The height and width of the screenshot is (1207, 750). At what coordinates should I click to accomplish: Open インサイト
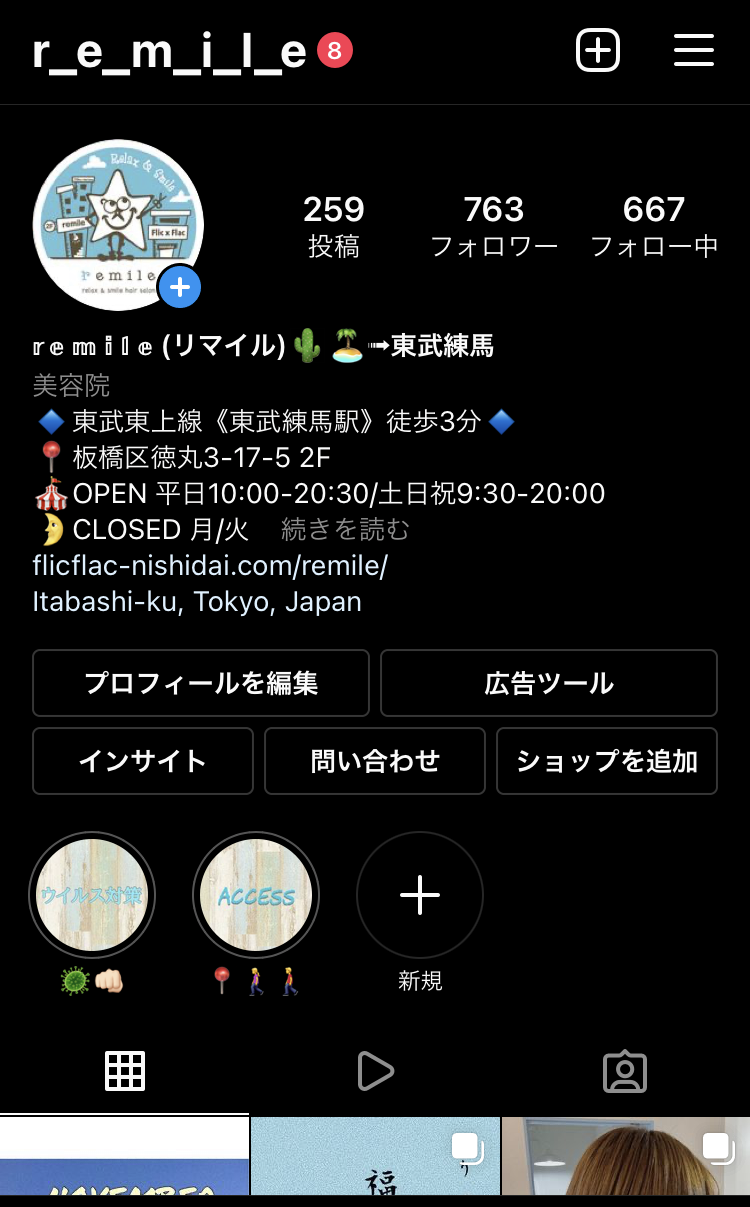click(x=143, y=761)
